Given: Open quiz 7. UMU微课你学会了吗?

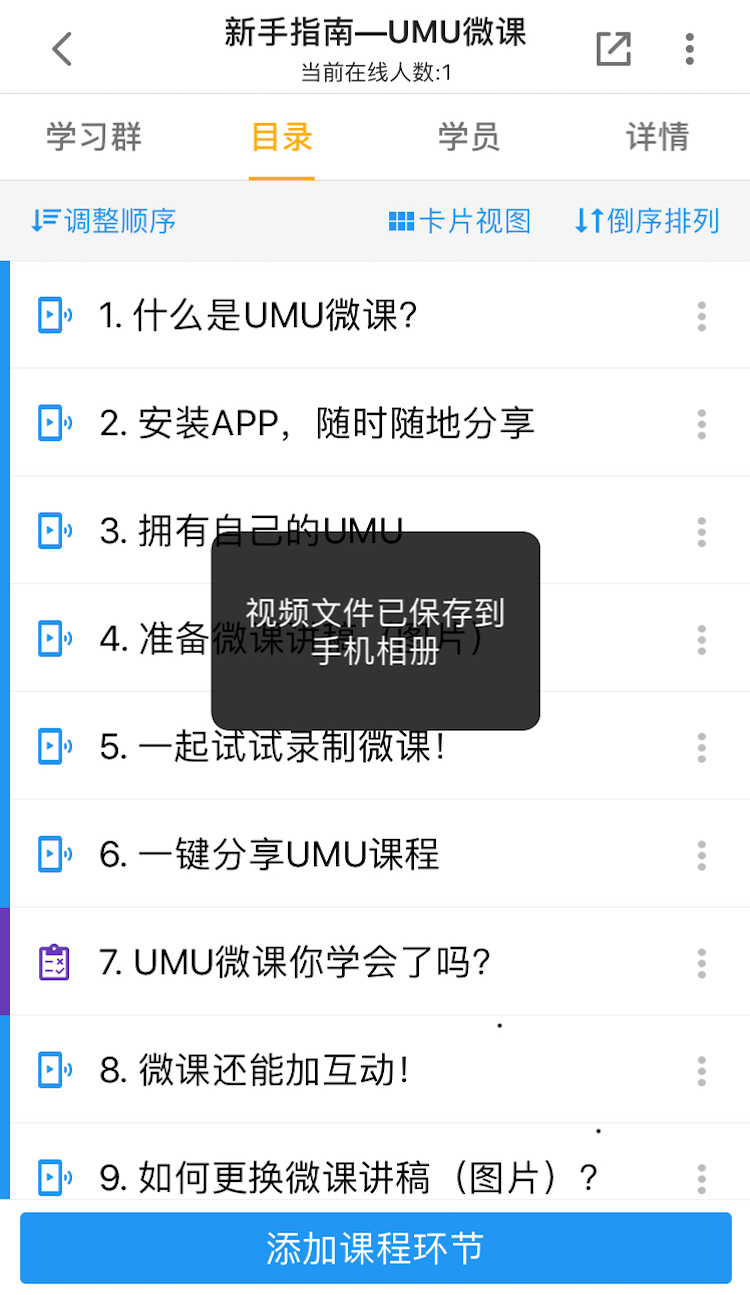Looking at the screenshot, I should point(295,963).
